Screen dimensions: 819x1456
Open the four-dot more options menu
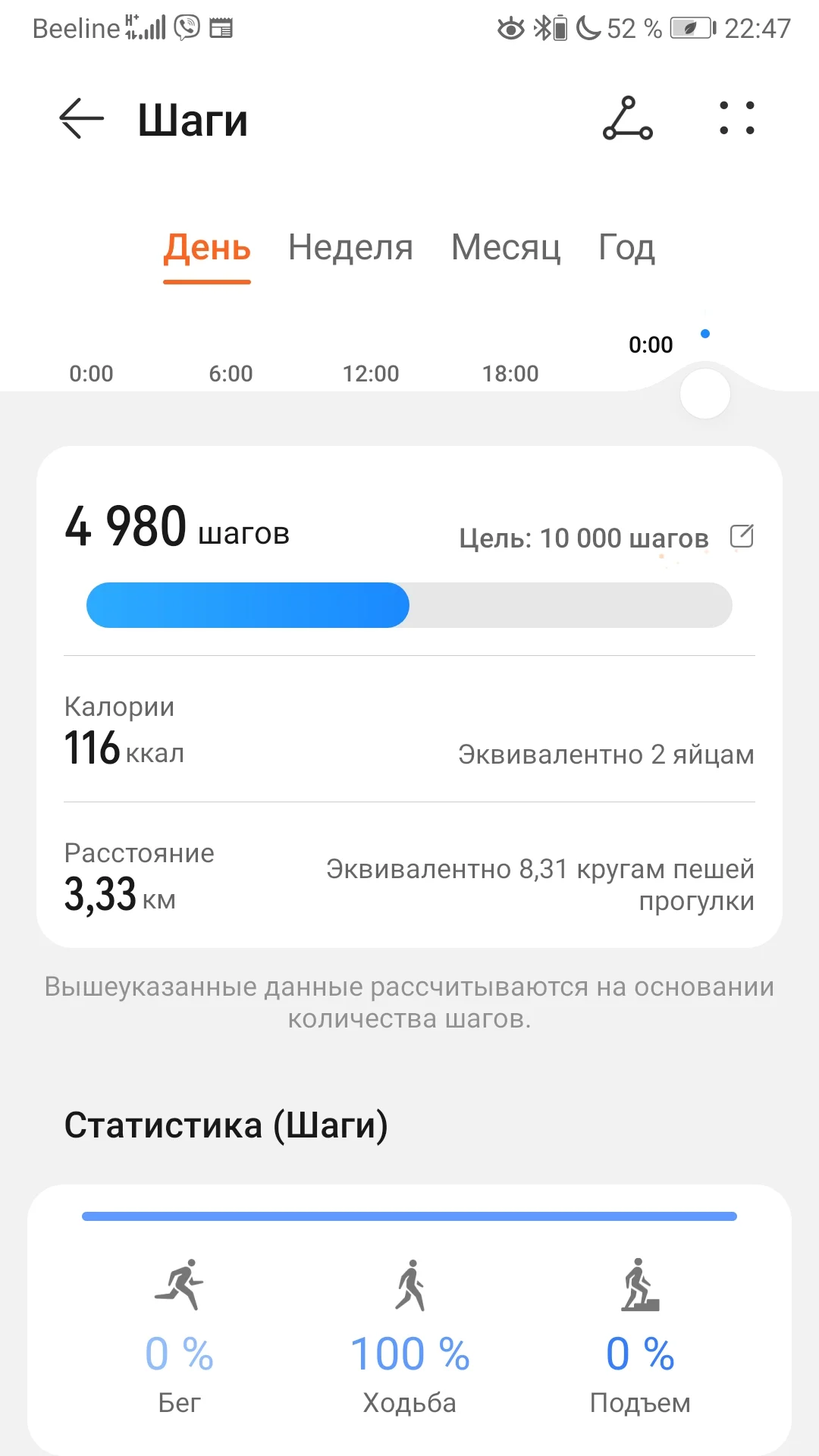click(x=736, y=119)
